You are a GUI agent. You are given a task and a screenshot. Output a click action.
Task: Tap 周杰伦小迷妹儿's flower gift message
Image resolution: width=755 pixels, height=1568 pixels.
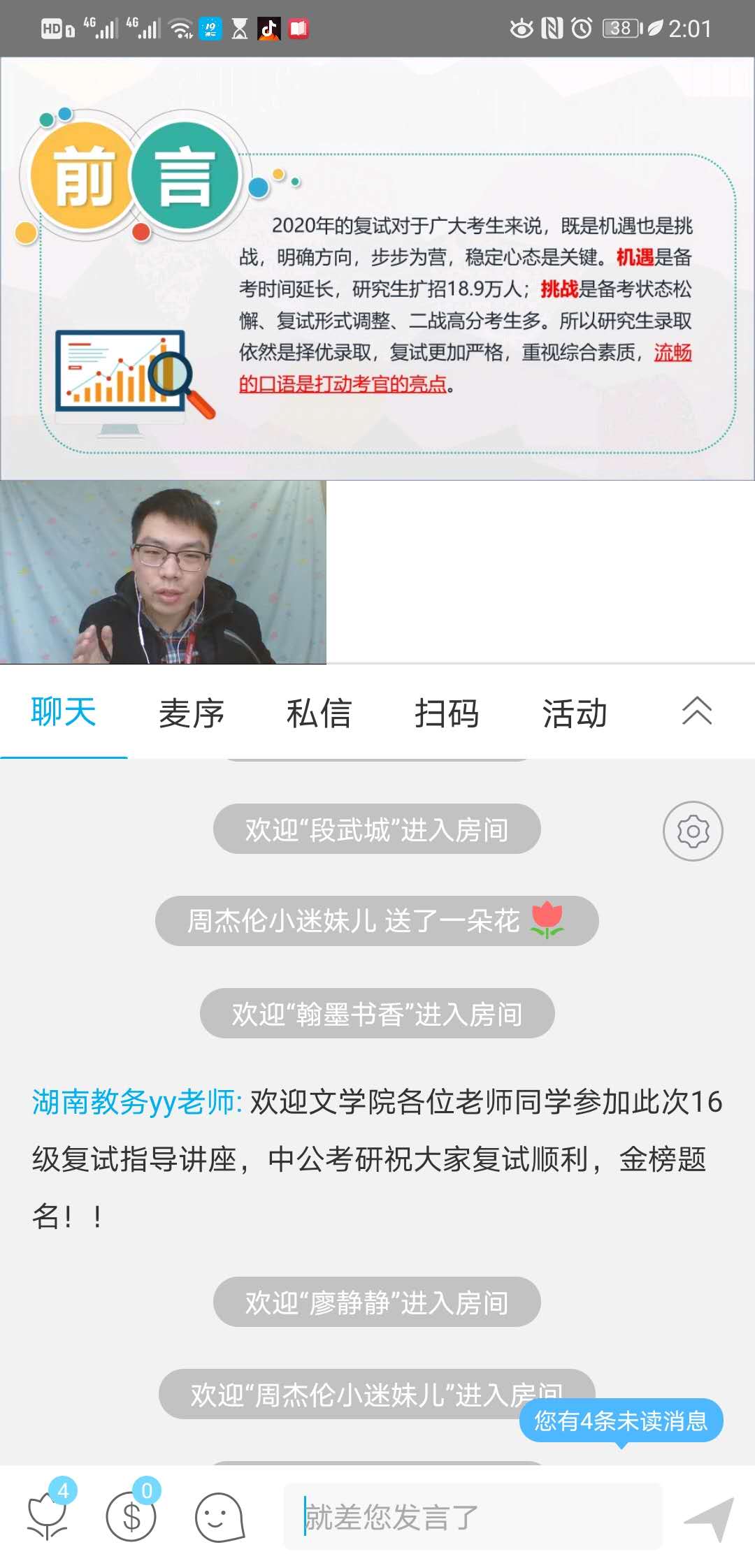(377, 921)
